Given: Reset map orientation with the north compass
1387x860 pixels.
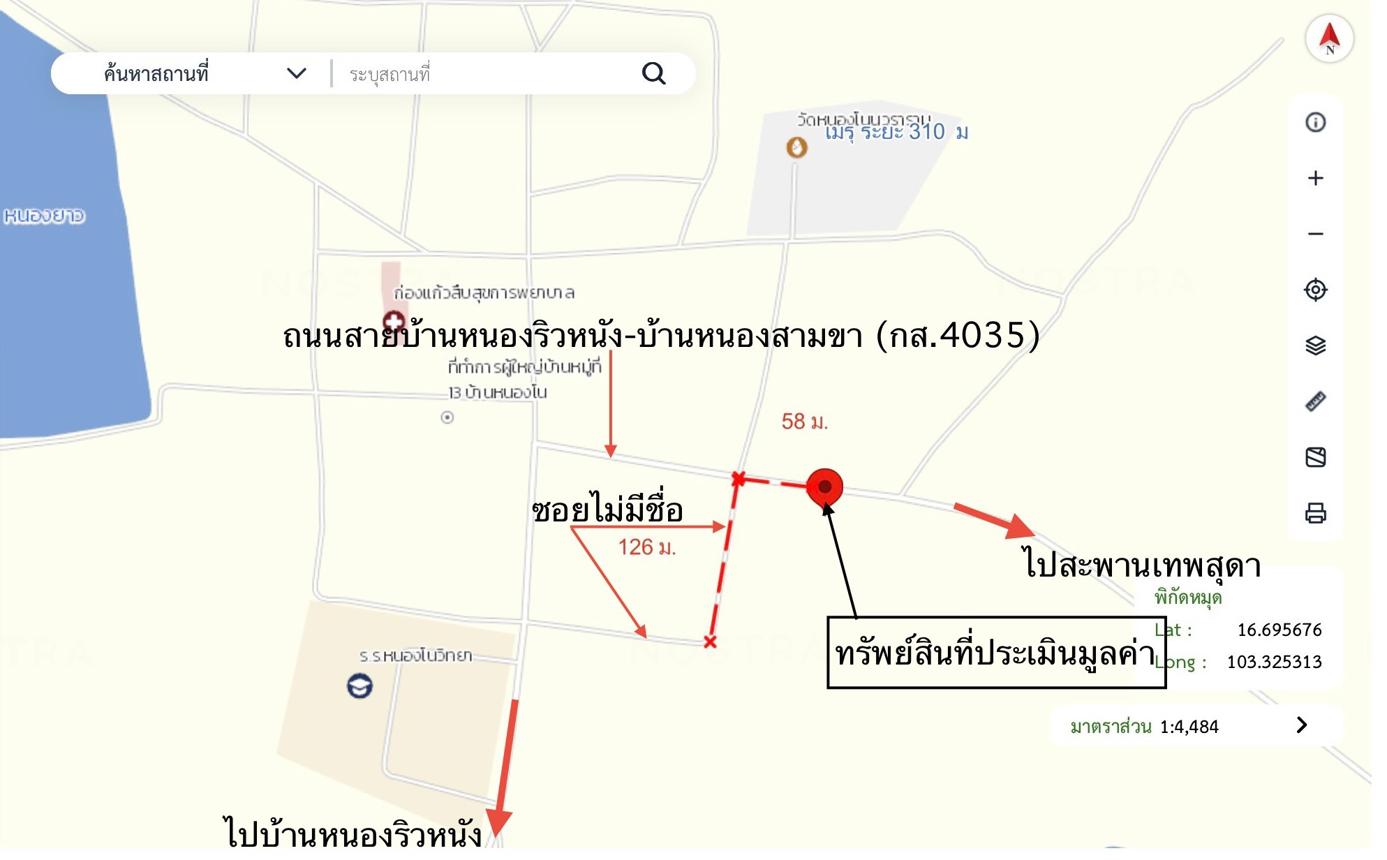Looking at the screenshot, I should 1329,38.
